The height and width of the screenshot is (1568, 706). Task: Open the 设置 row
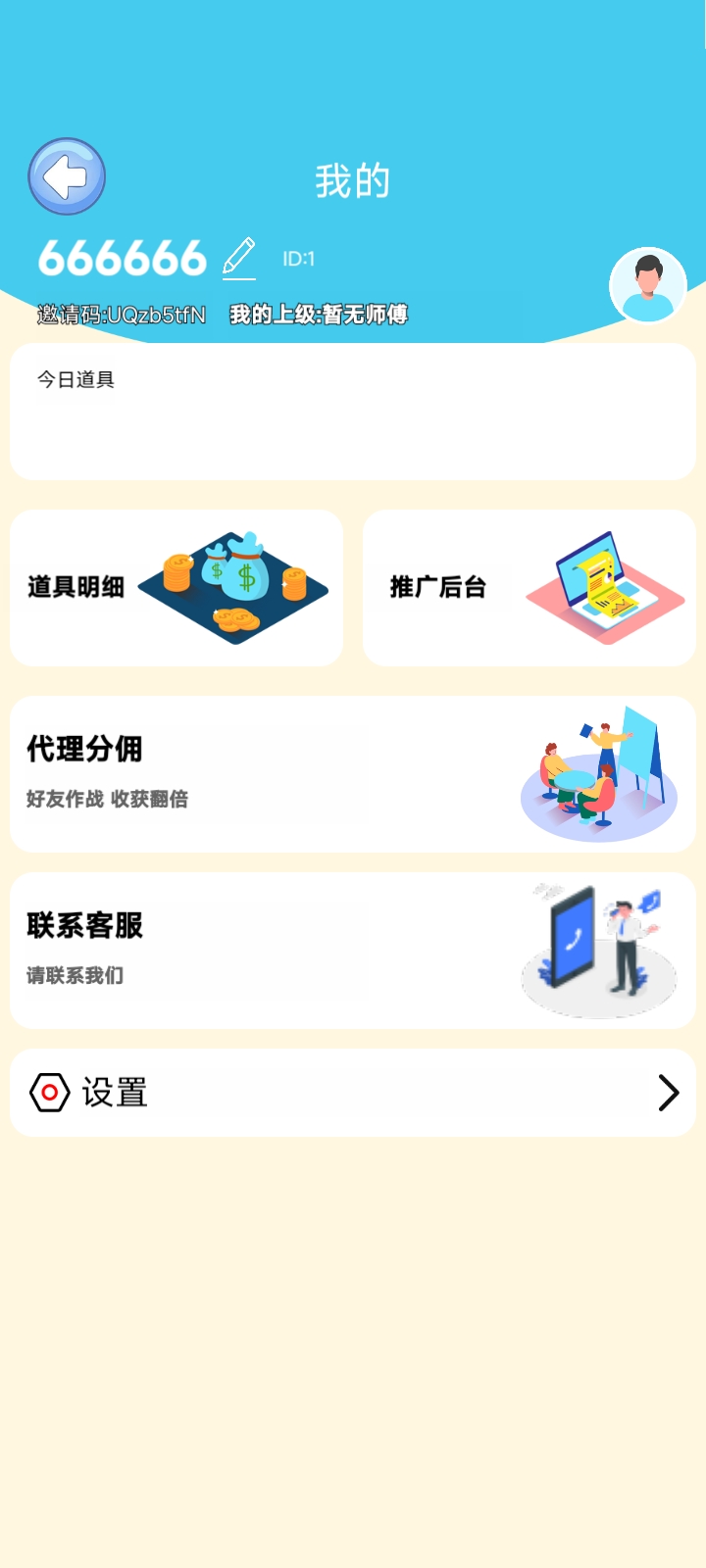(353, 1093)
